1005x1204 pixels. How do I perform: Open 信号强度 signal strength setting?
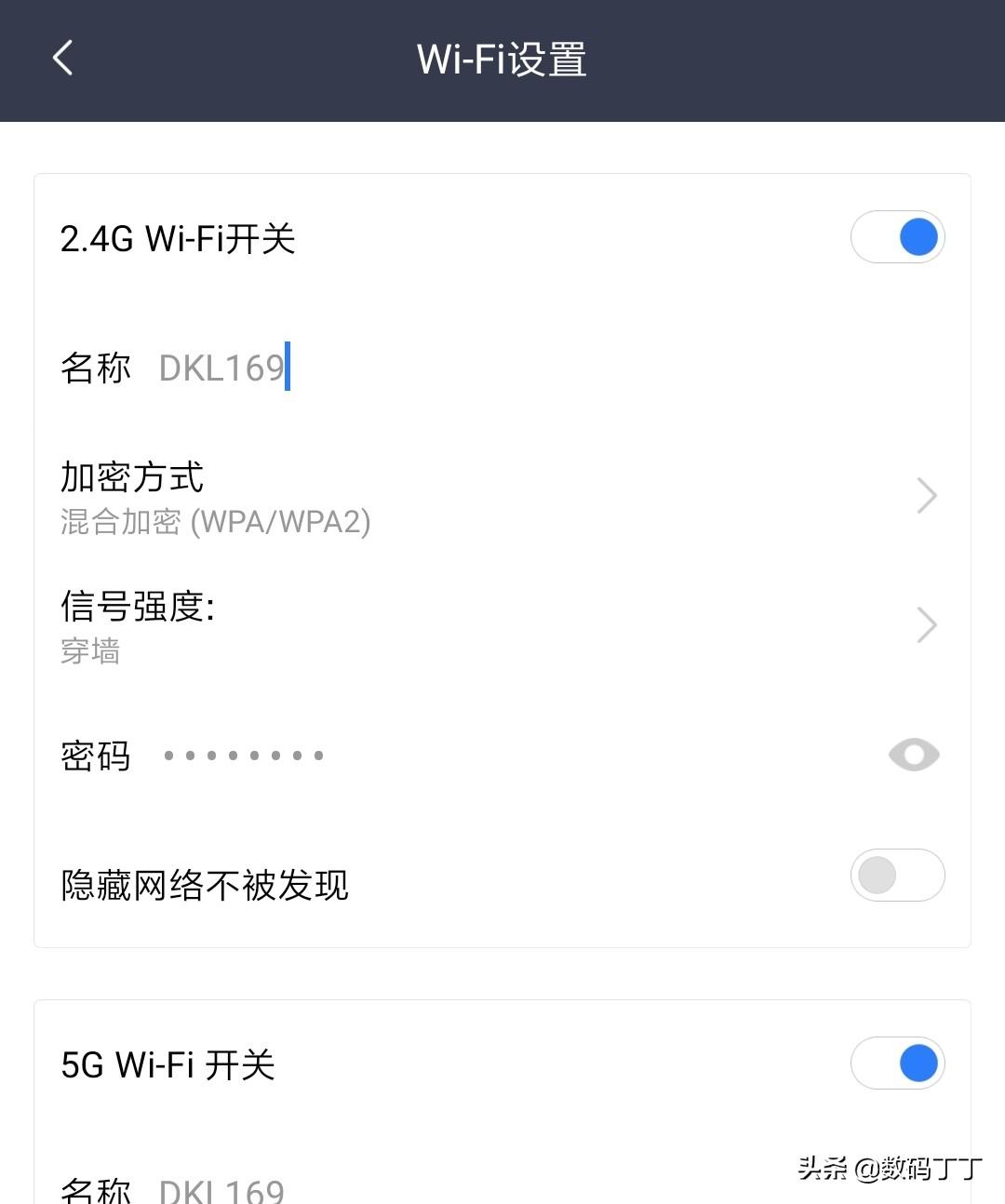click(x=502, y=625)
